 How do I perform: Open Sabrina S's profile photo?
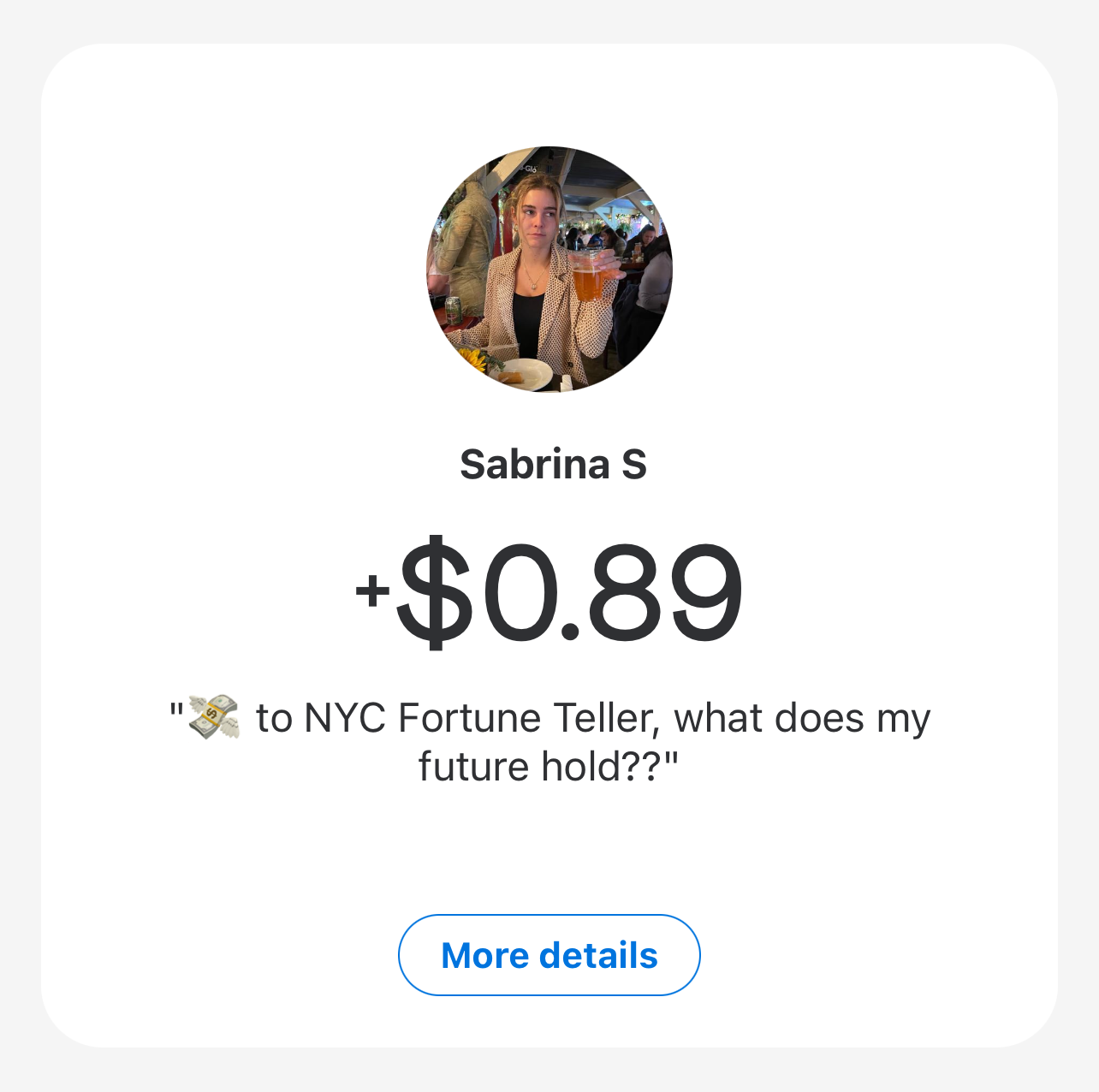point(549,270)
